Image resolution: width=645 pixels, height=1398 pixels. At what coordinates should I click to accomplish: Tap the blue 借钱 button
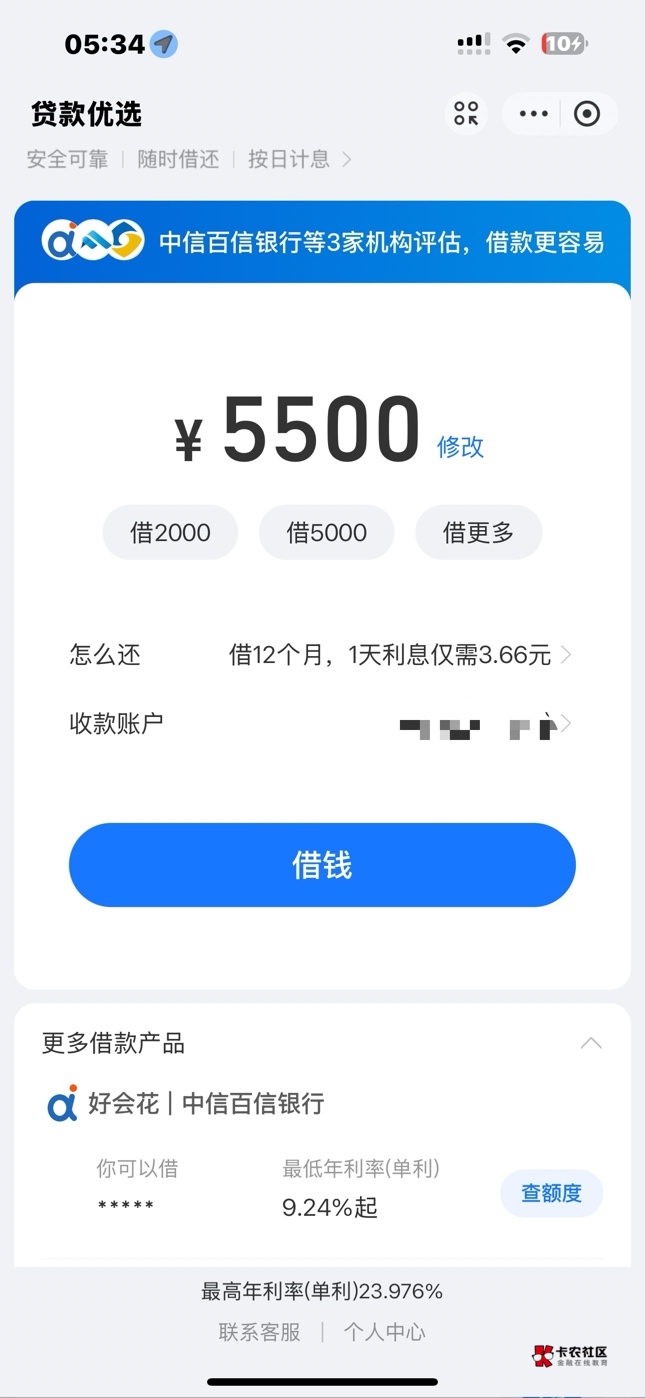pyautogui.click(x=322, y=865)
